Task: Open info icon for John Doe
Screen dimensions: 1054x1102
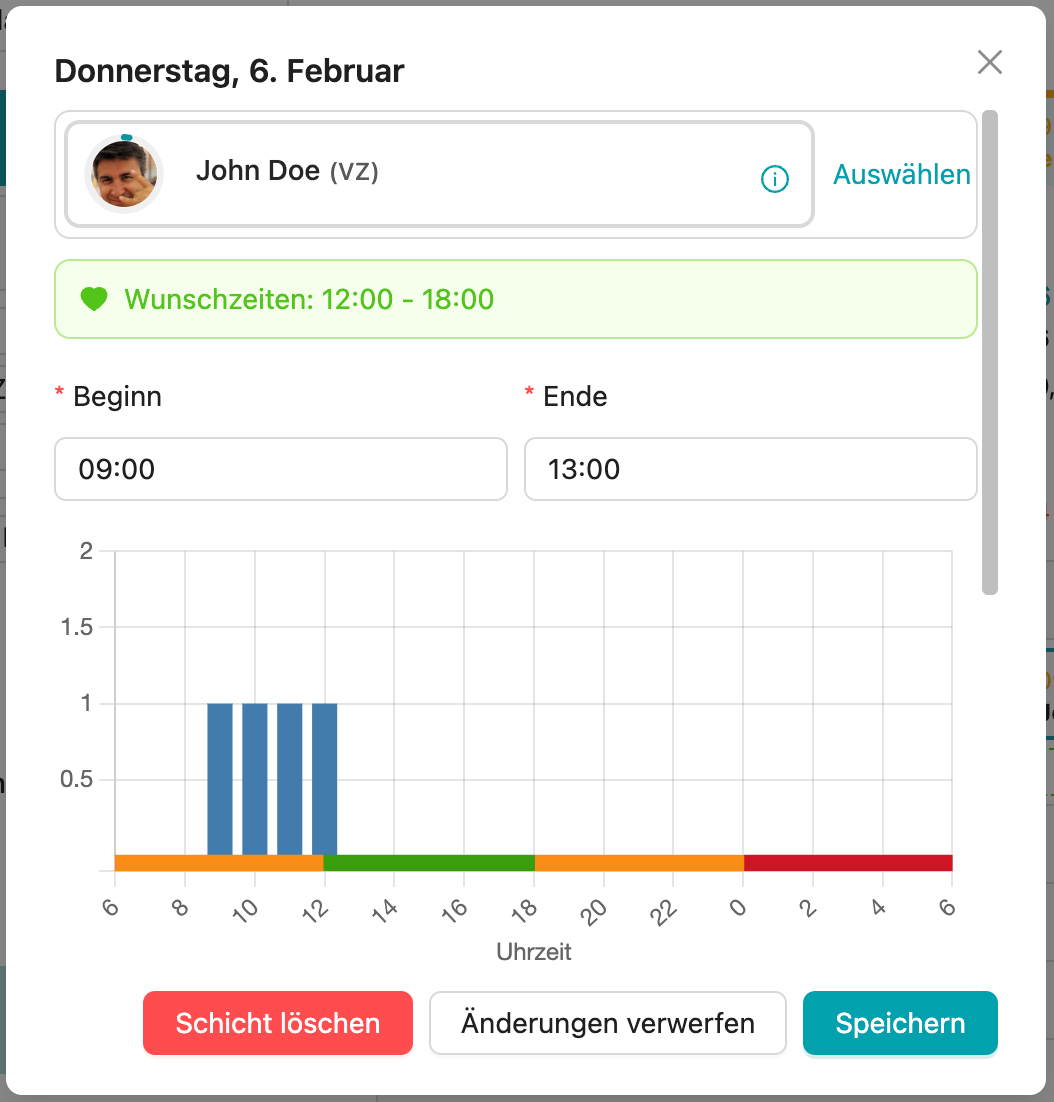Action: click(775, 179)
